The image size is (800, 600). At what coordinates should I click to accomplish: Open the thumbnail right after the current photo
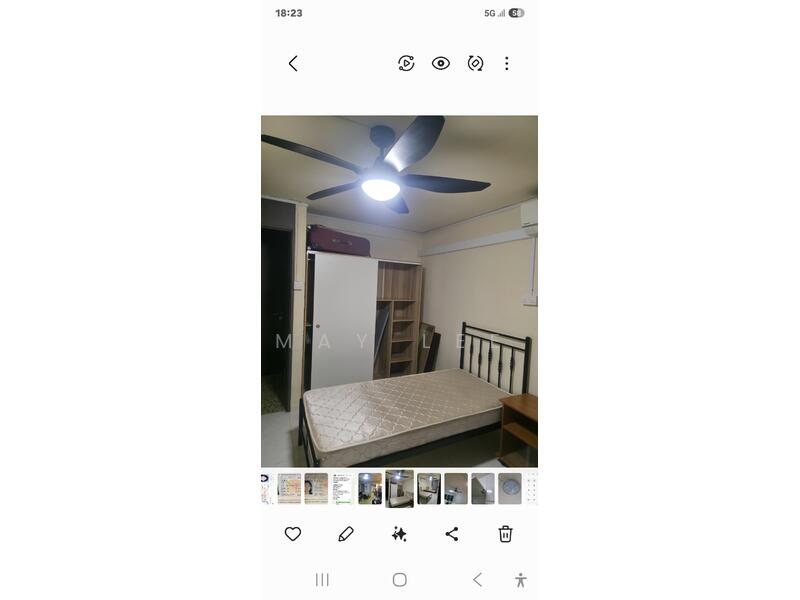429,488
